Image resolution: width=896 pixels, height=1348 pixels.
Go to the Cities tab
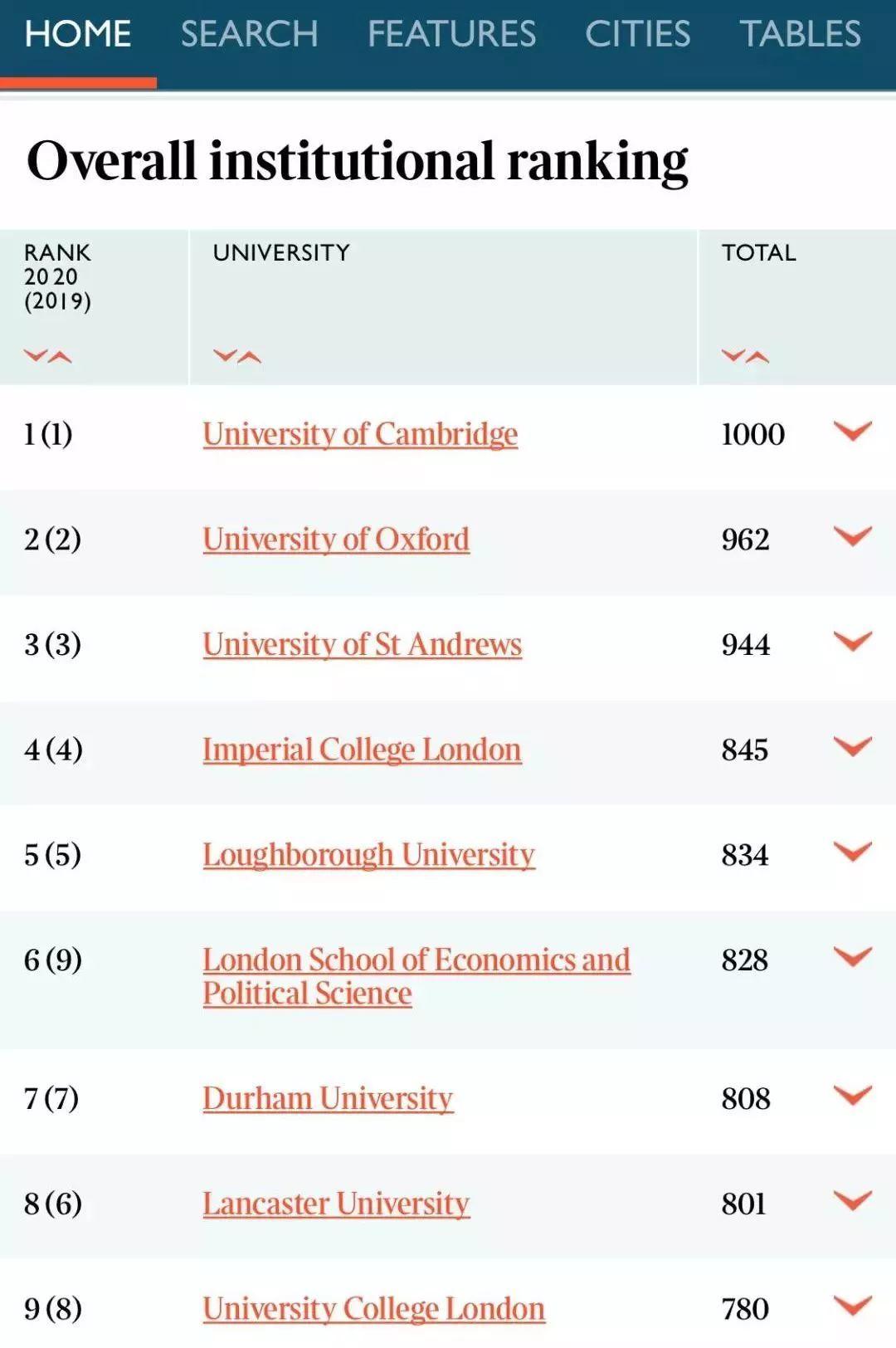(x=637, y=34)
